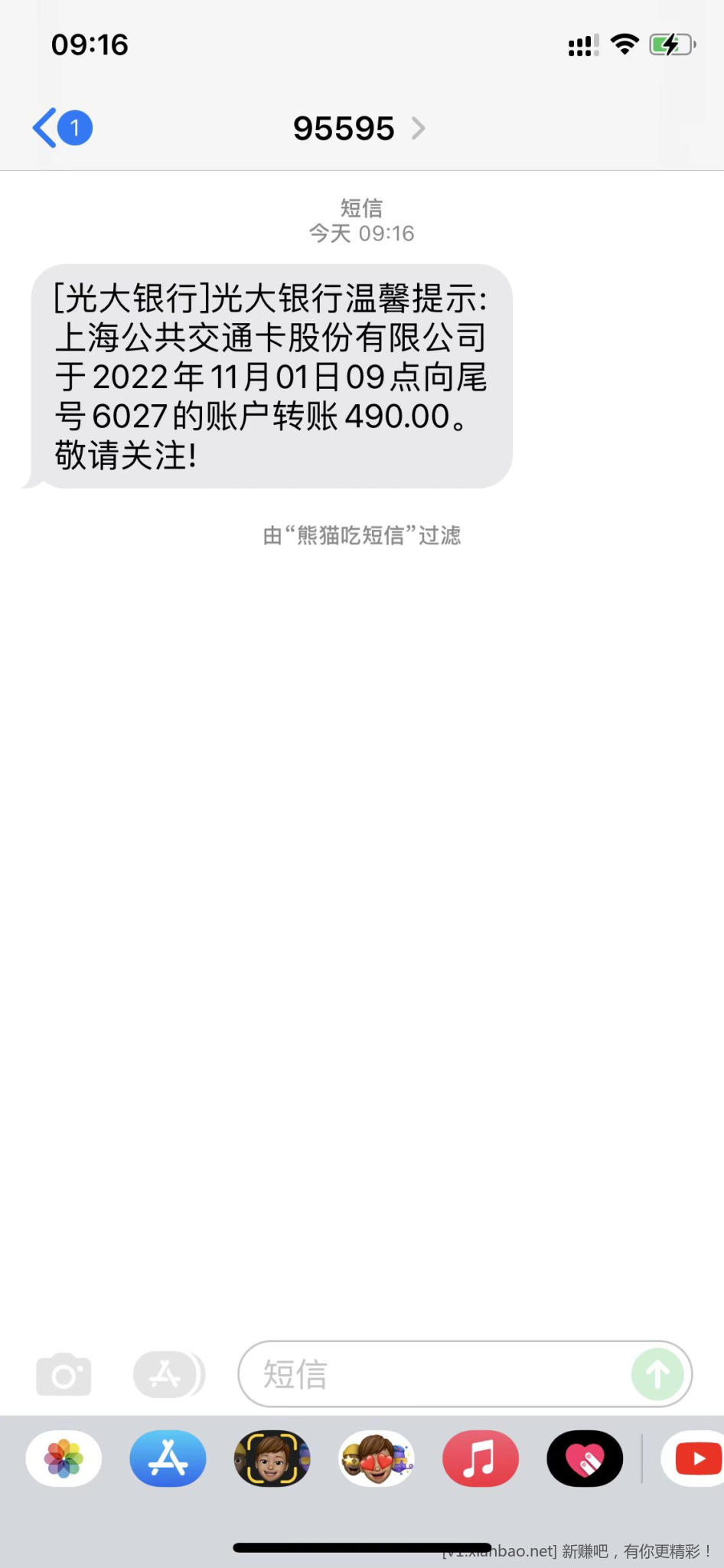Open the Music app in the drawer

481,1459
